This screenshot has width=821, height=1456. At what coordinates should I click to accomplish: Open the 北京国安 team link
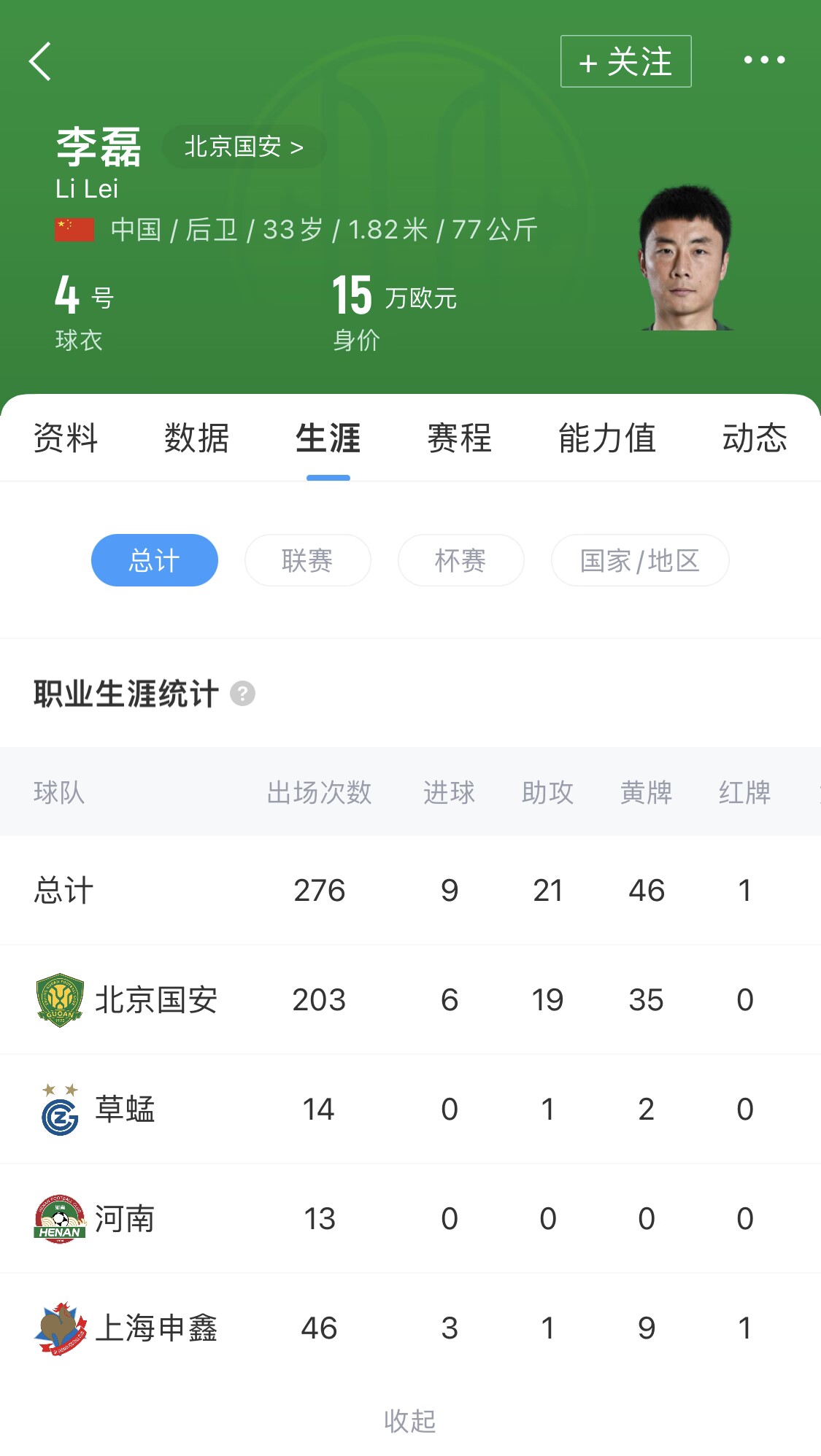point(244,147)
